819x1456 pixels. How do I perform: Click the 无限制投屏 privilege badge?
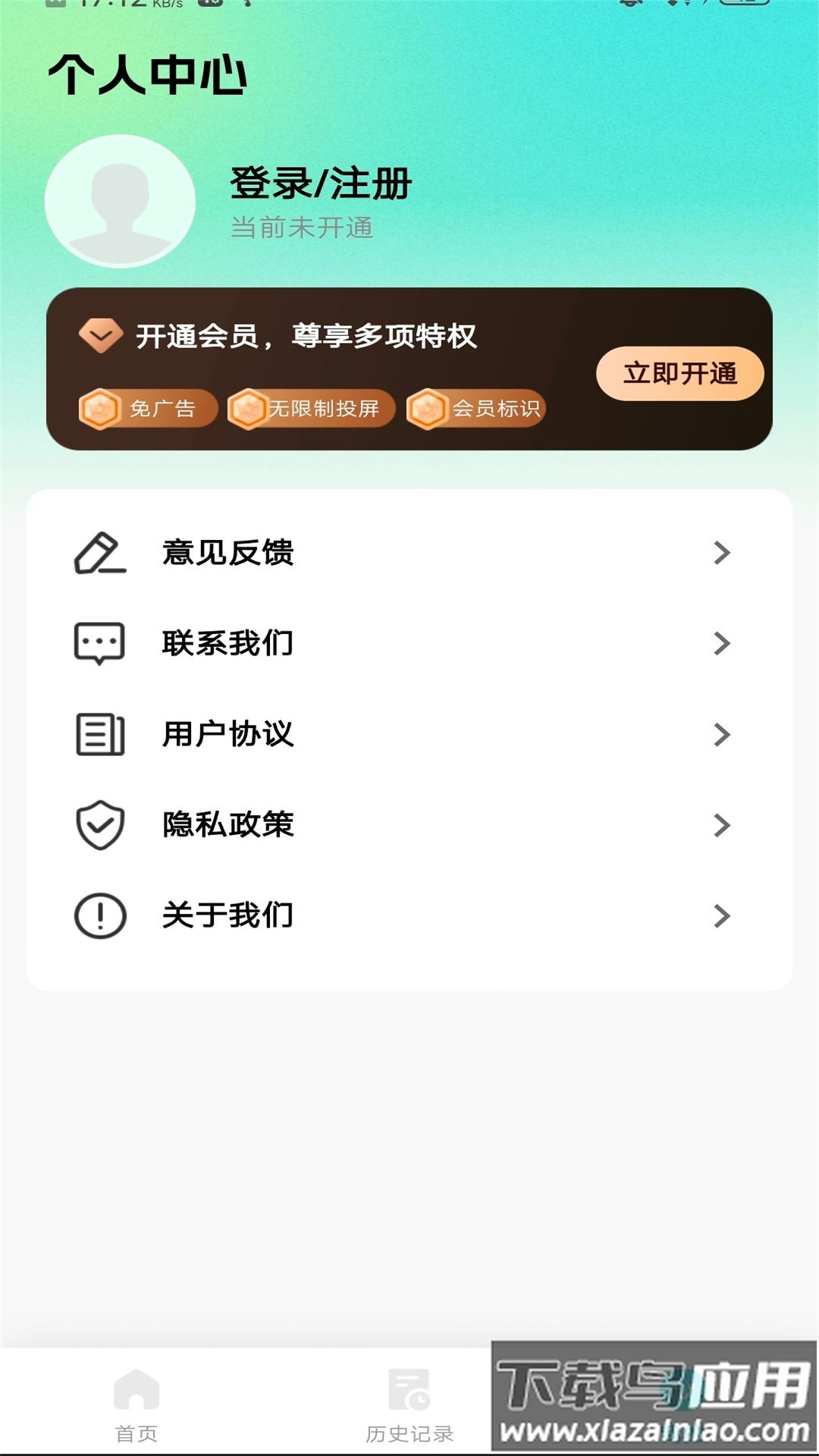[x=311, y=408]
